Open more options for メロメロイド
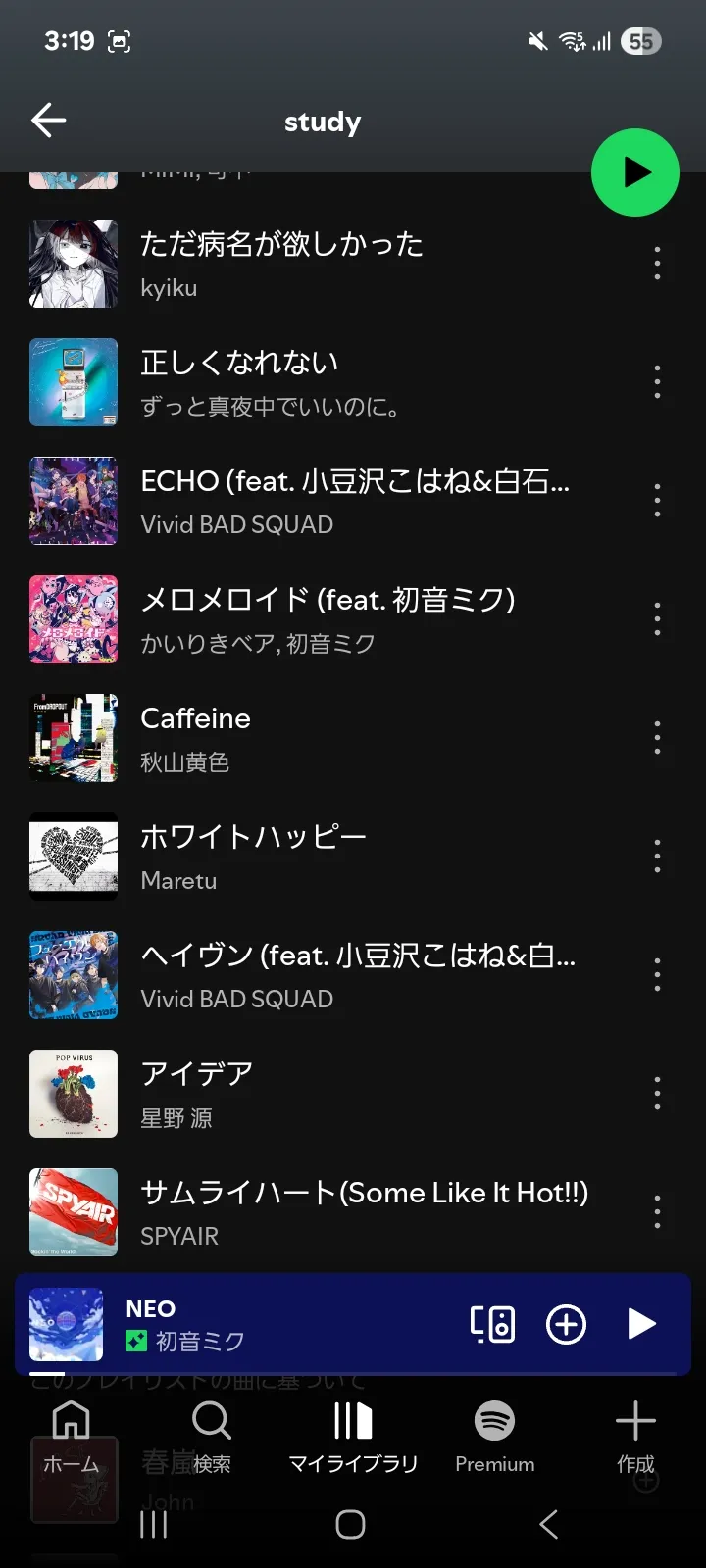The image size is (706, 1568). pos(657,619)
